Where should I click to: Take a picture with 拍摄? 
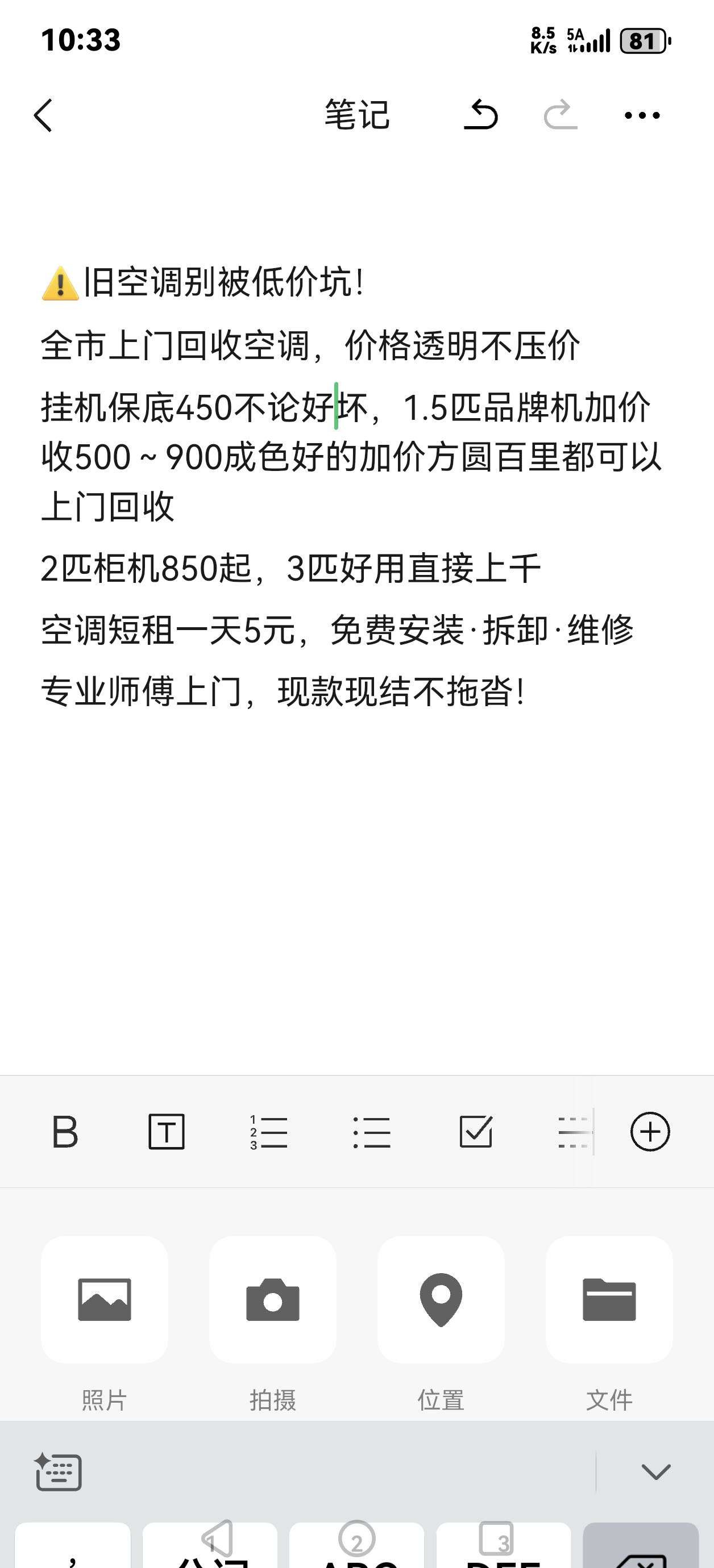coord(272,1300)
